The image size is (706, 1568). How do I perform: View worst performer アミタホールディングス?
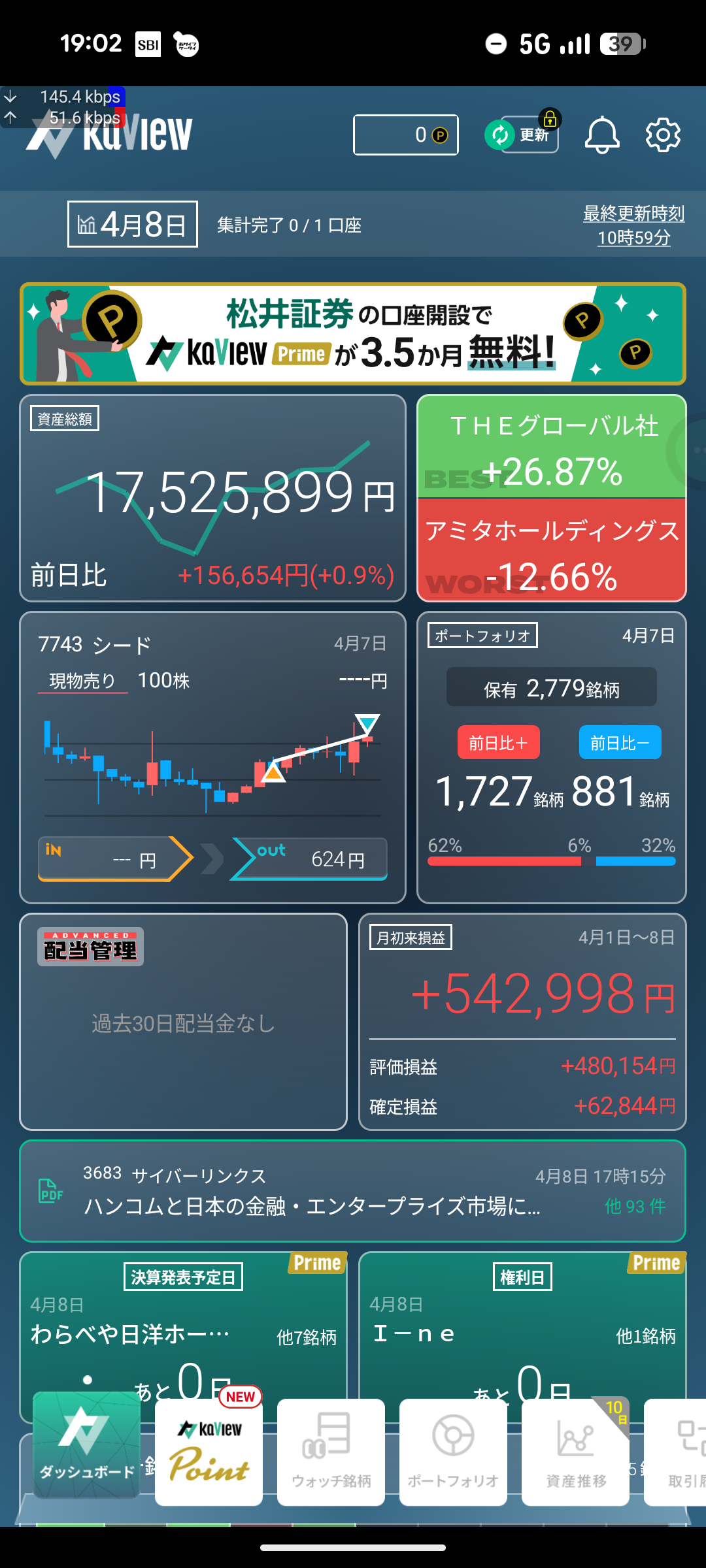(x=551, y=550)
